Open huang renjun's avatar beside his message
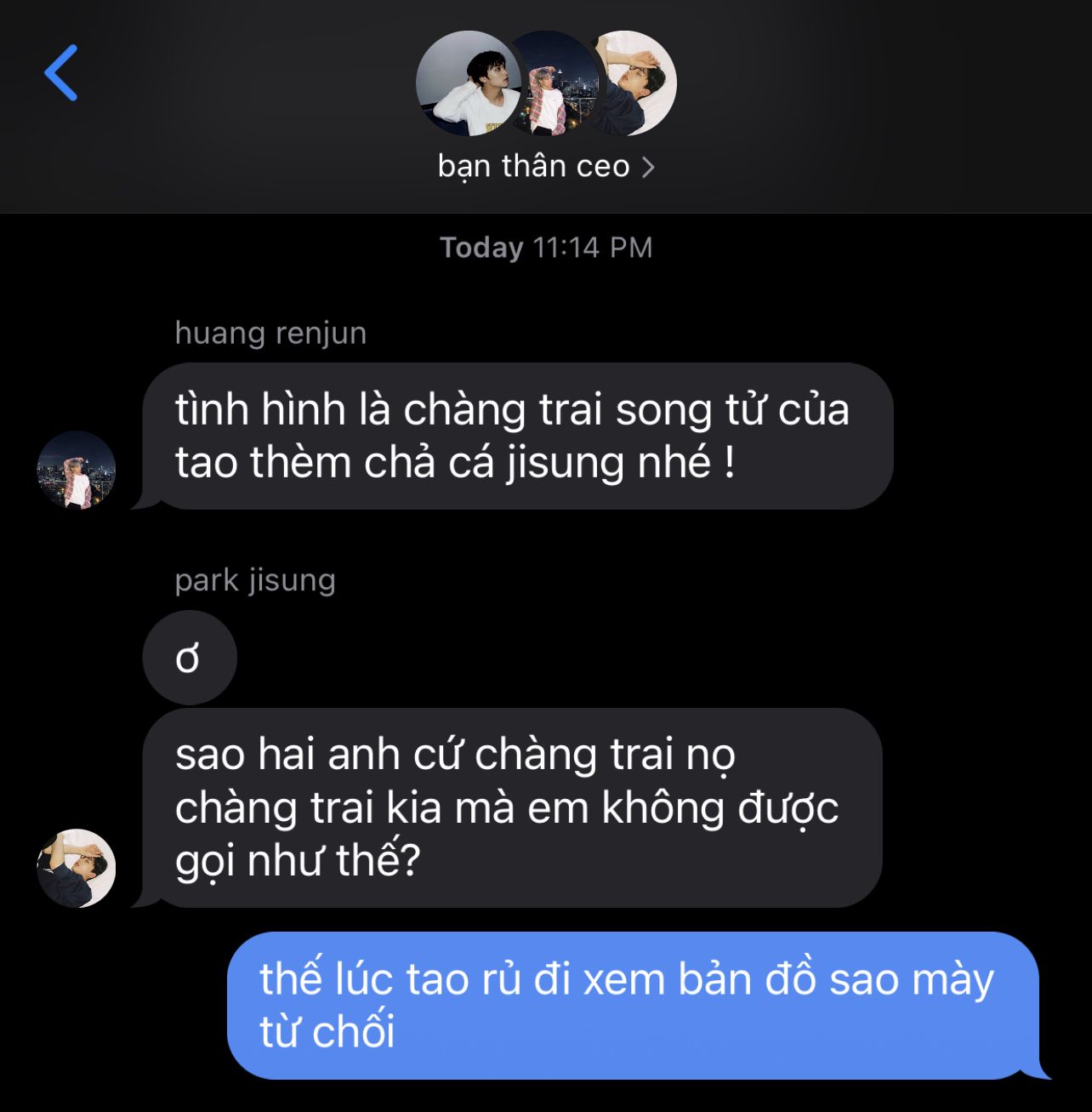The height and width of the screenshot is (1112, 1092). pos(77,470)
